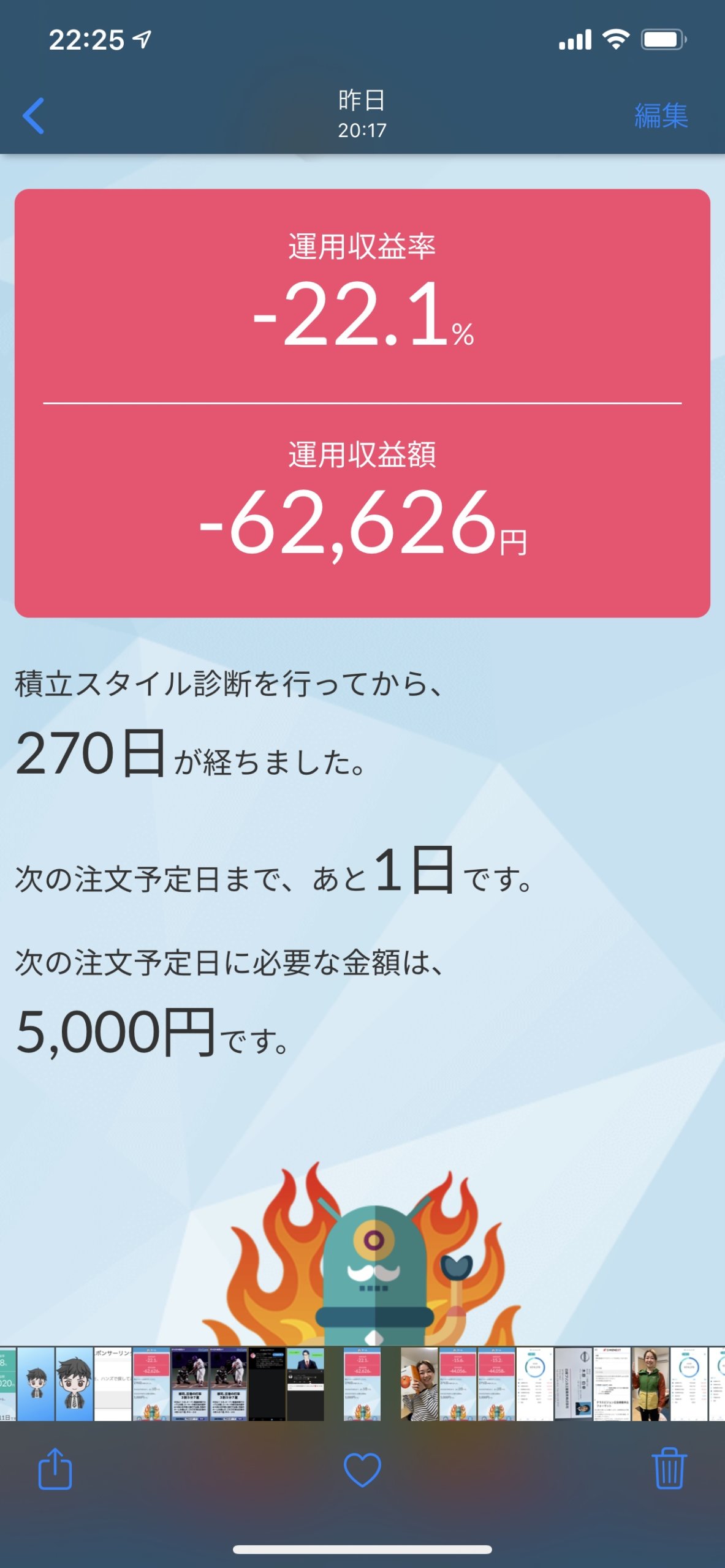This screenshot has width=725, height=1568.
Task: Delete this photo with the trash icon
Action: click(x=669, y=1468)
